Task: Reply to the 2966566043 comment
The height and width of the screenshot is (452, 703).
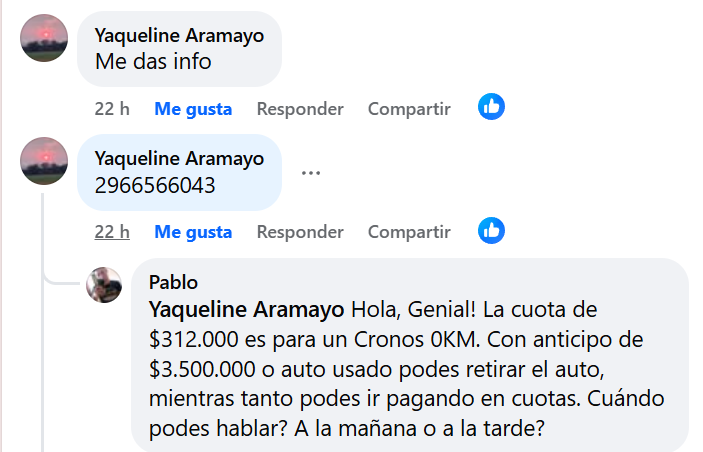Action: coord(300,232)
